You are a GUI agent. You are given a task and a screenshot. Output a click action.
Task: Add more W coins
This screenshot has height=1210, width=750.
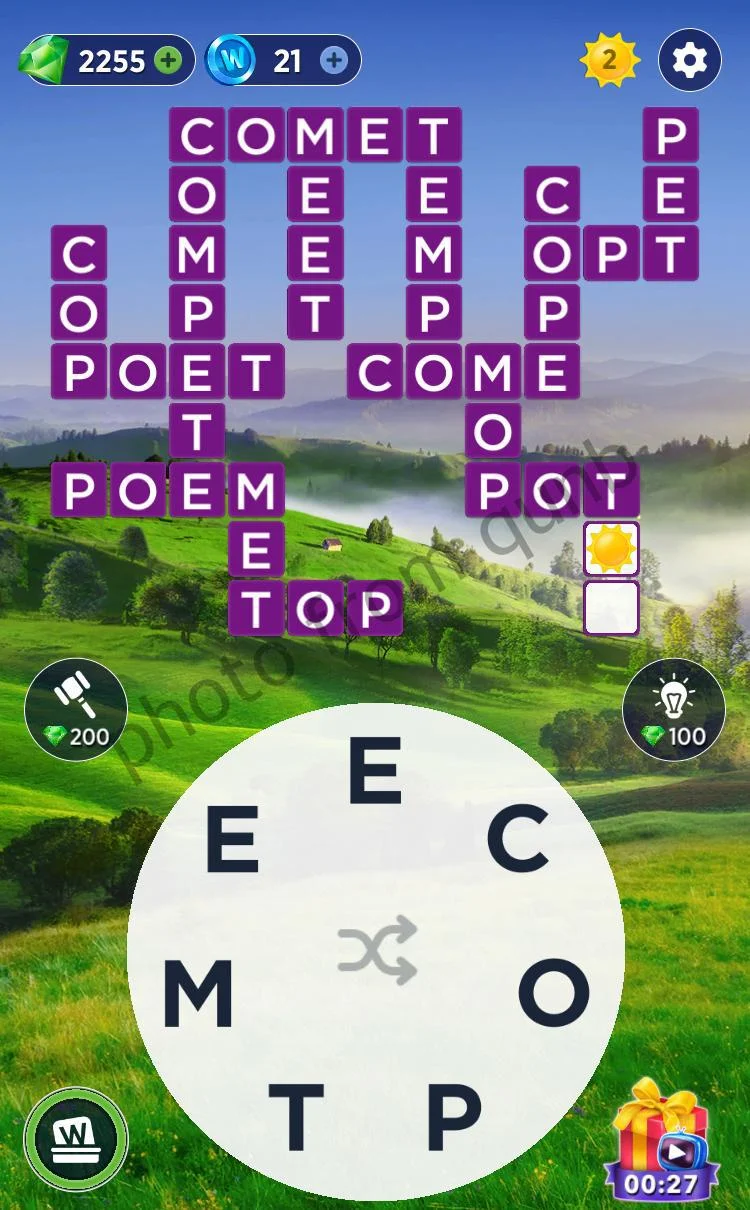point(334,61)
